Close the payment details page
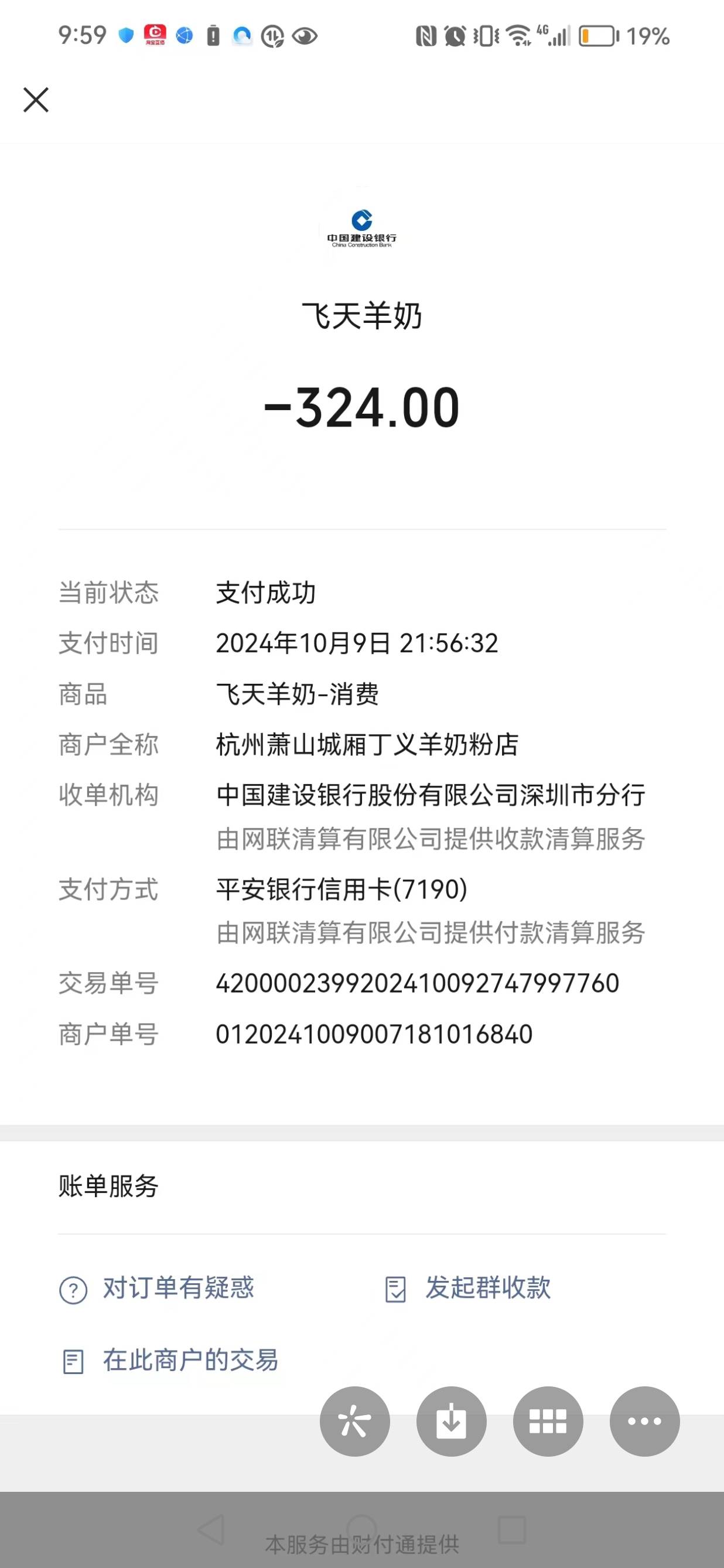Screen dimensions: 724x1568 coord(36,100)
